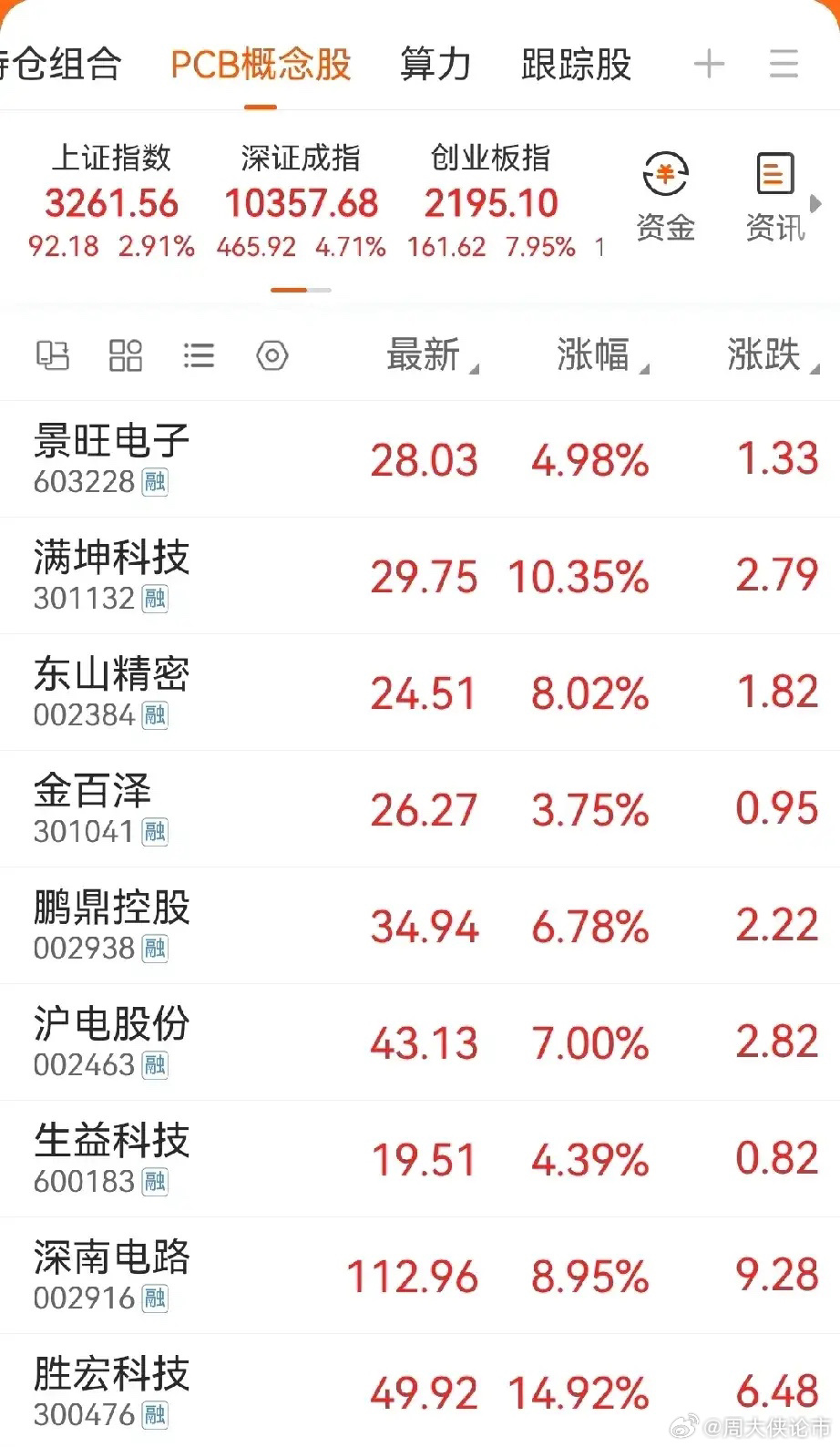This screenshot has height=1447, width=840.
Task: Open 沪电股份 stock details
Action: 420,1042
